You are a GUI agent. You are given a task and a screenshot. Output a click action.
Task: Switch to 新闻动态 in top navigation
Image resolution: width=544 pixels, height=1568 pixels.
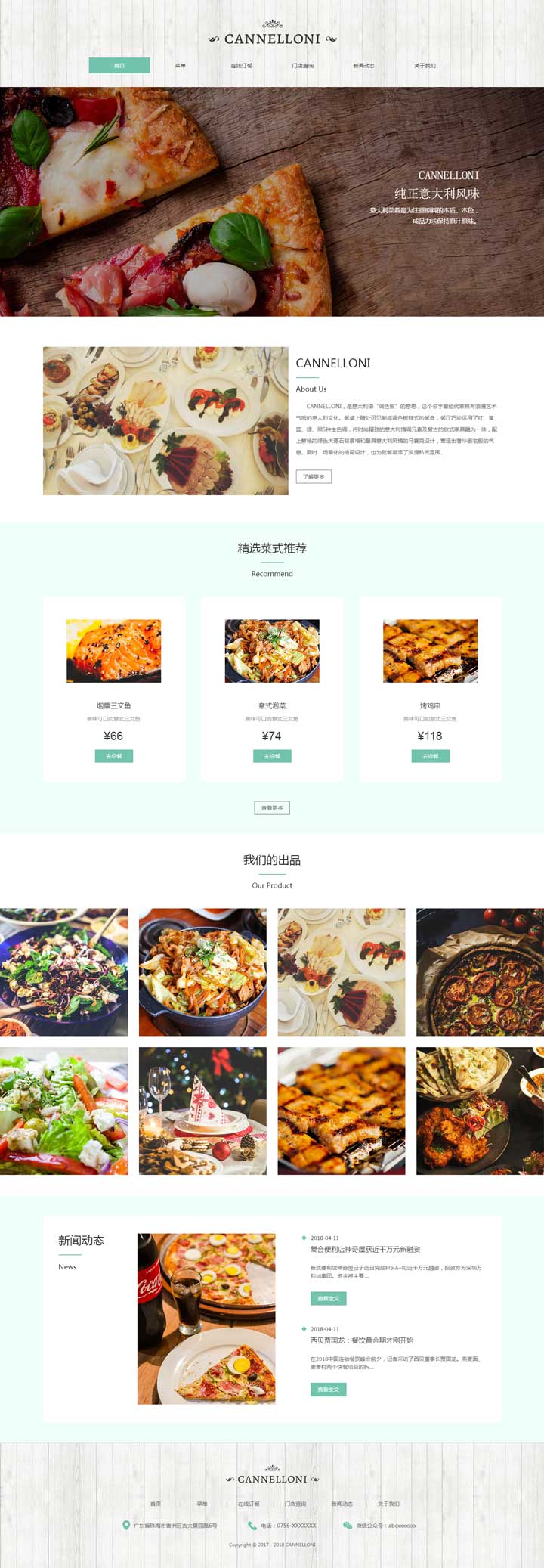[363, 66]
